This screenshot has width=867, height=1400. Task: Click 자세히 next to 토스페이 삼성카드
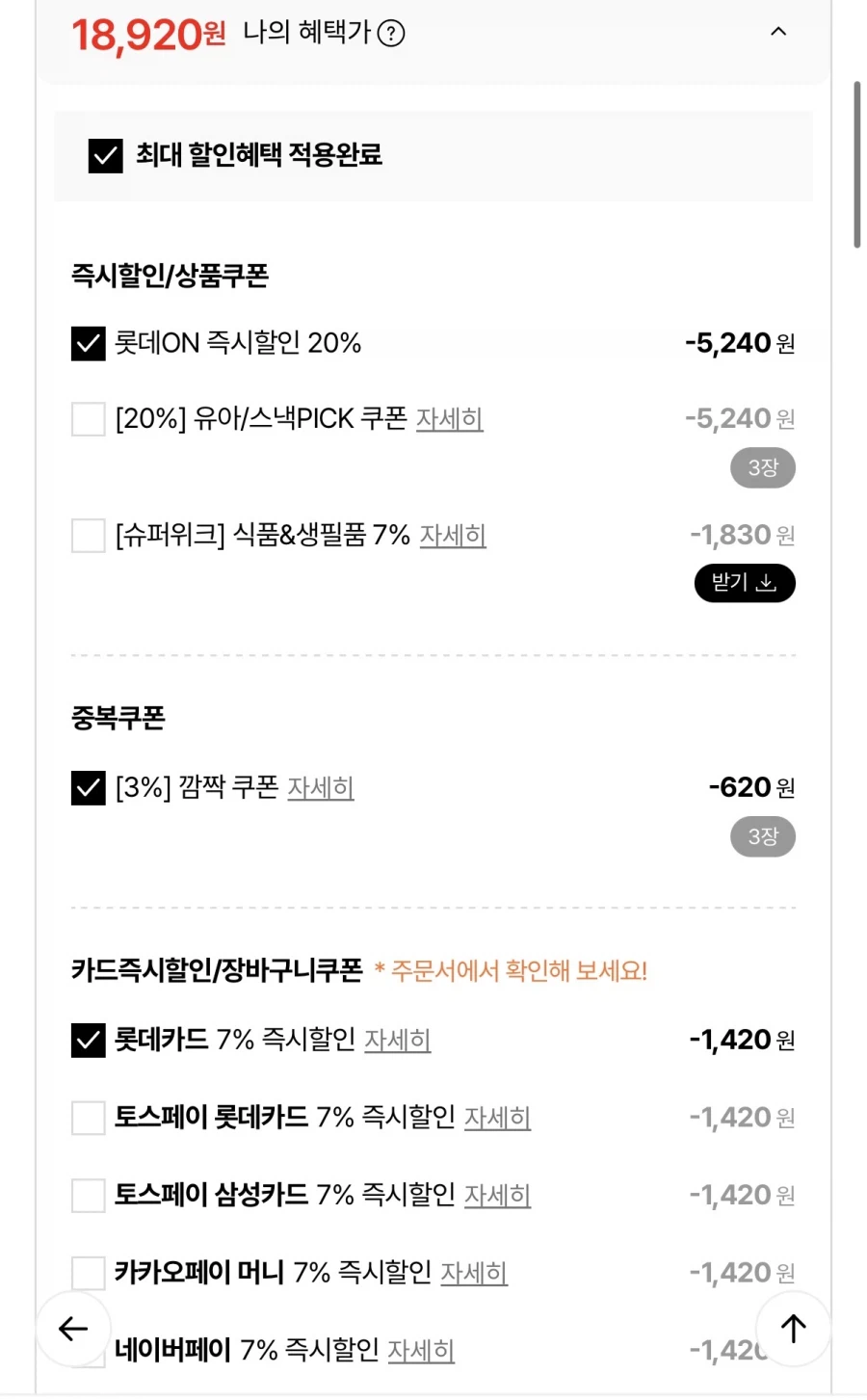(x=498, y=1196)
